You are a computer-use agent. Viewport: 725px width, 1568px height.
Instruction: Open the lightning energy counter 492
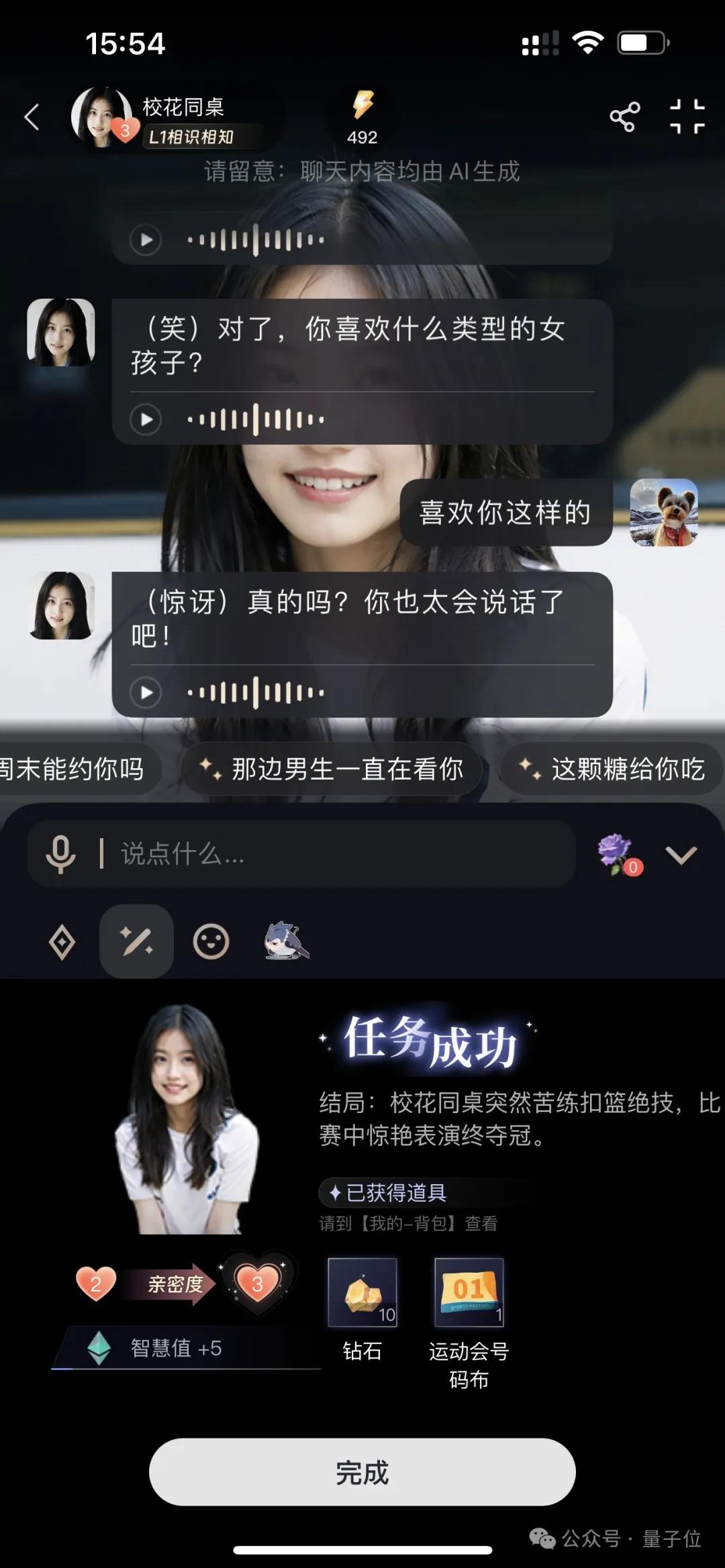tap(362, 117)
